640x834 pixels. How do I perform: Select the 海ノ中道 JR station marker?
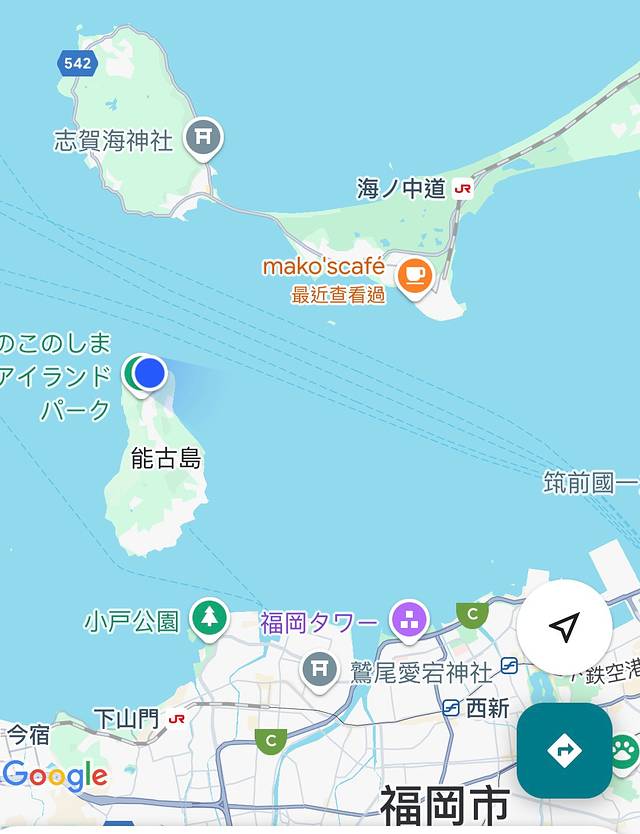pos(462,187)
